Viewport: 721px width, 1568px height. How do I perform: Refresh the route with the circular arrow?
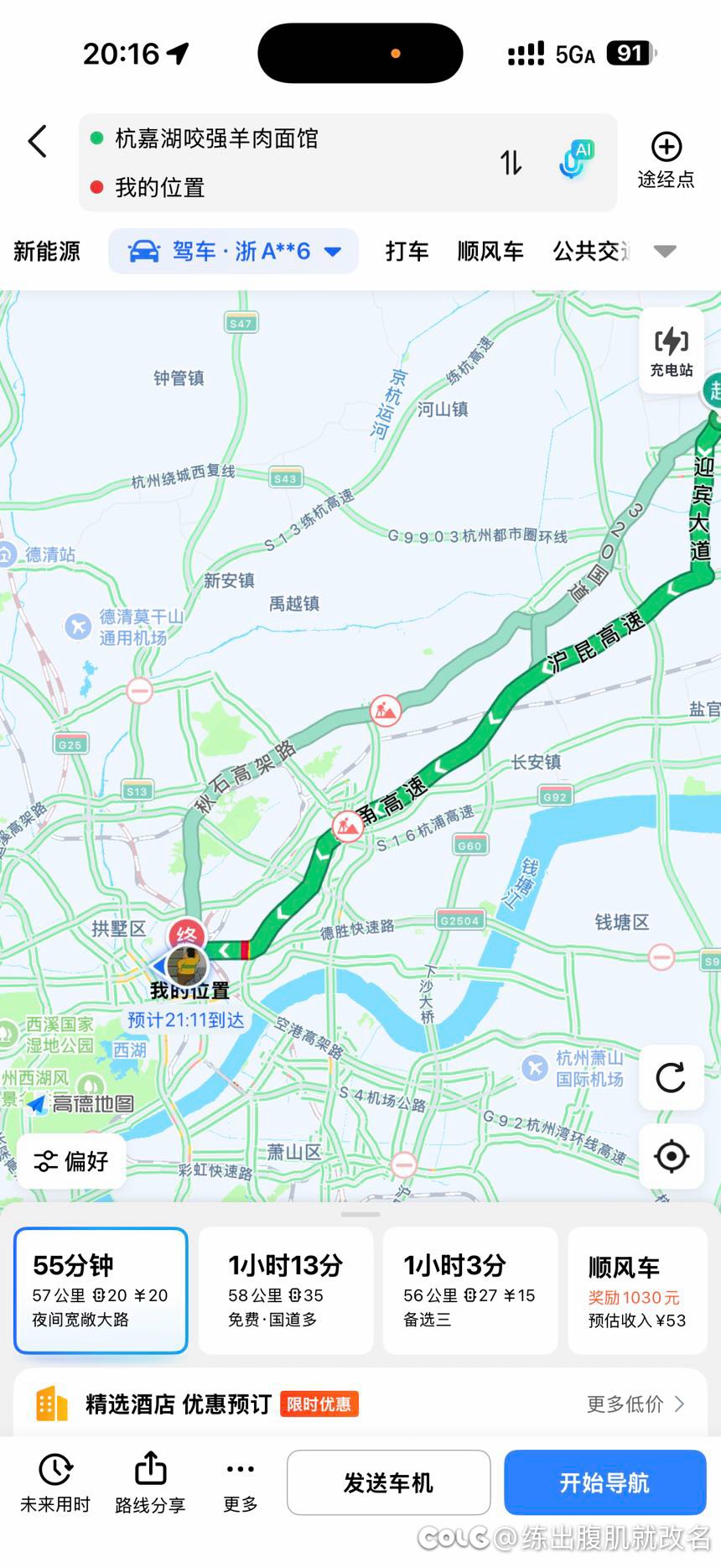coord(671,1077)
